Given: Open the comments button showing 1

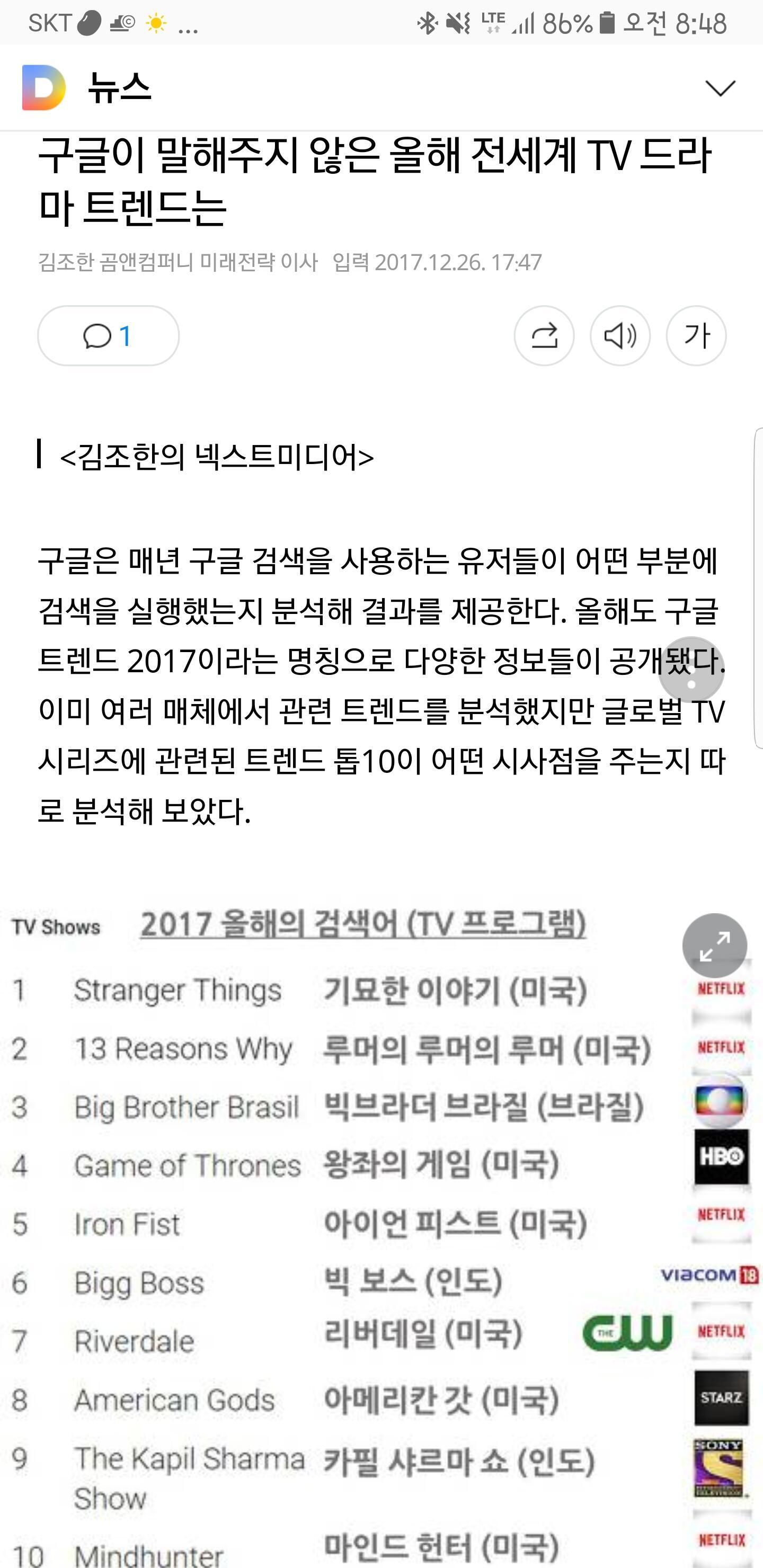Looking at the screenshot, I should 109,335.
